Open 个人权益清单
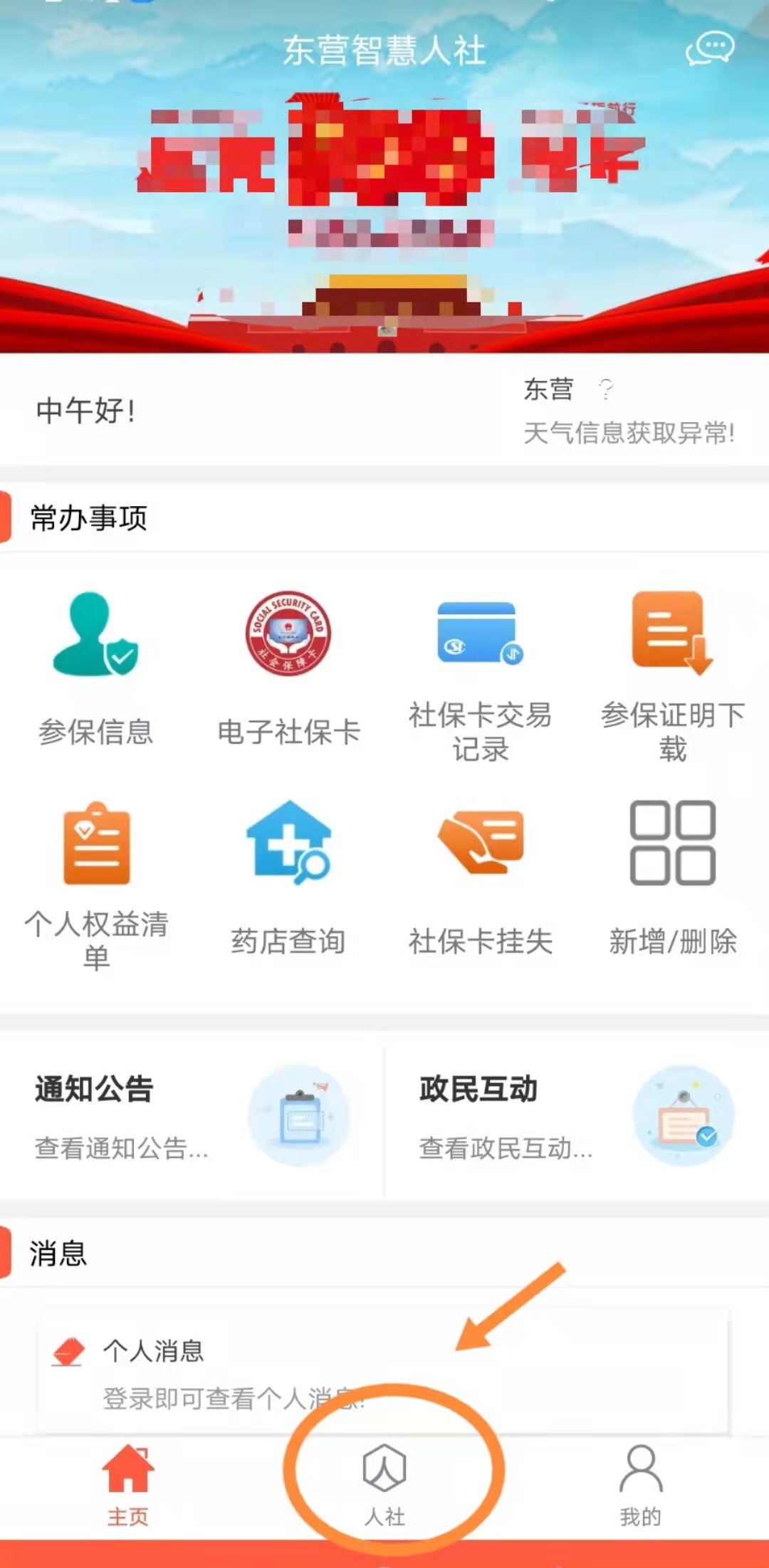The image size is (769, 1568). coord(96,883)
